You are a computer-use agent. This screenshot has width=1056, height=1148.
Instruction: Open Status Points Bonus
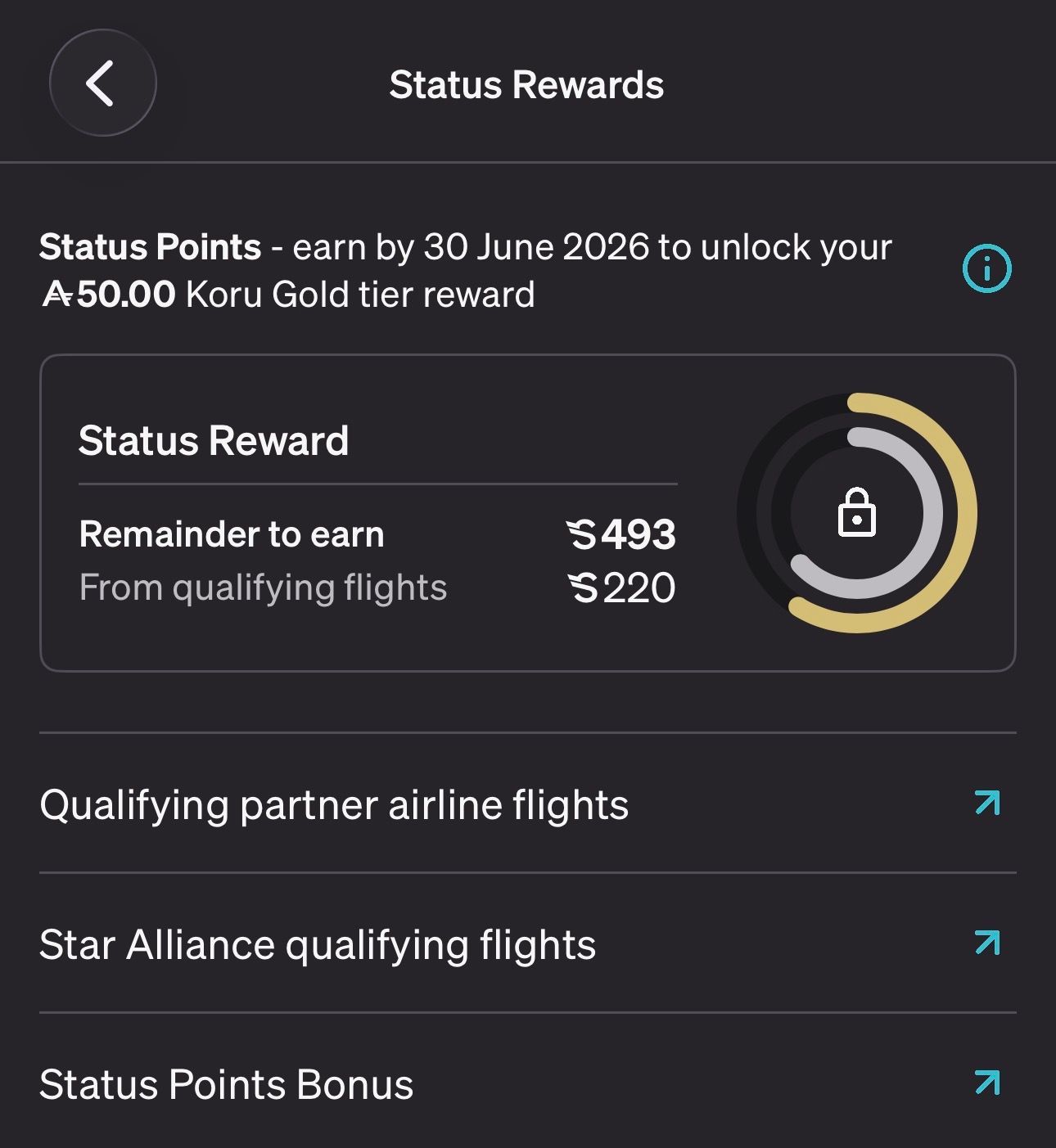tap(528, 1083)
